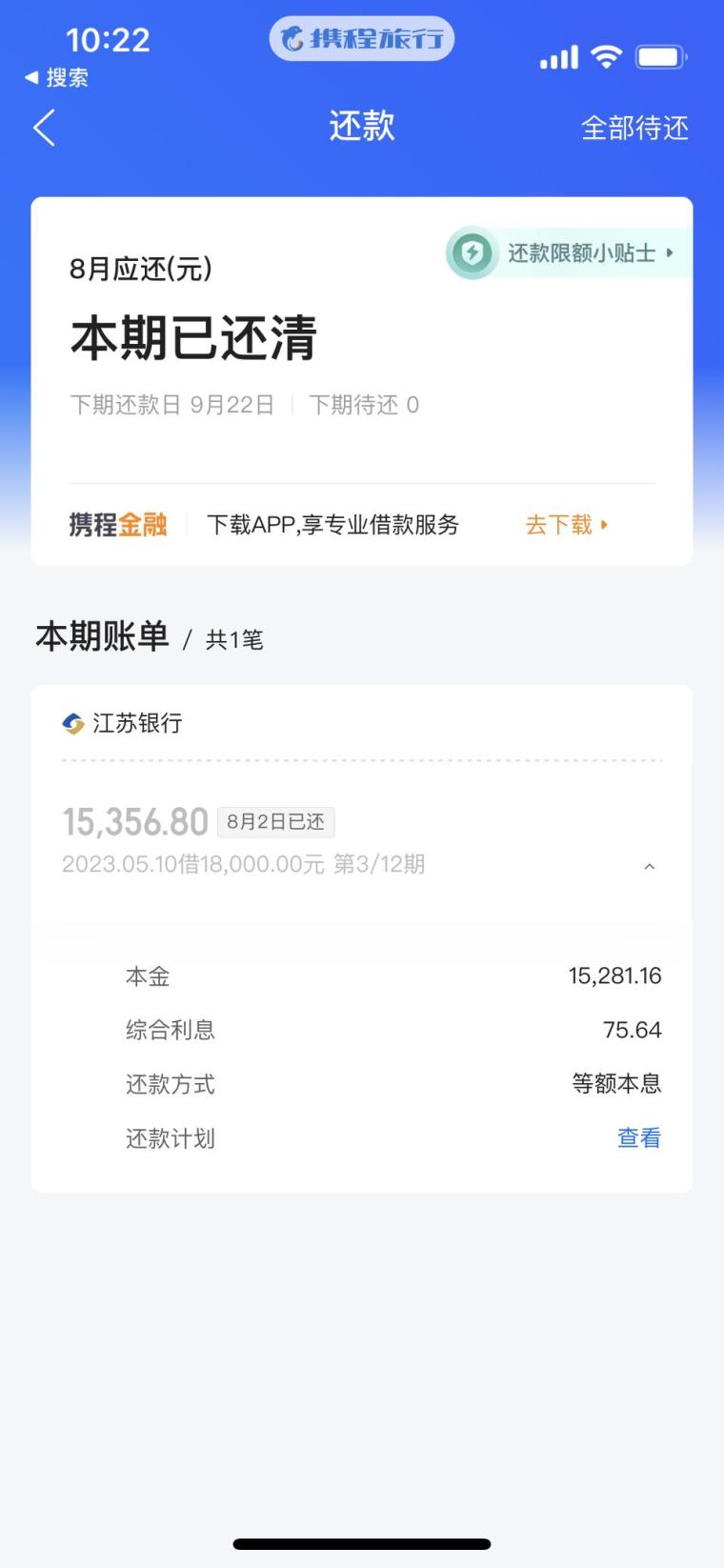The width and height of the screenshot is (724, 1568).
Task: Go back using the top-left arrow
Action: [44, 128]
